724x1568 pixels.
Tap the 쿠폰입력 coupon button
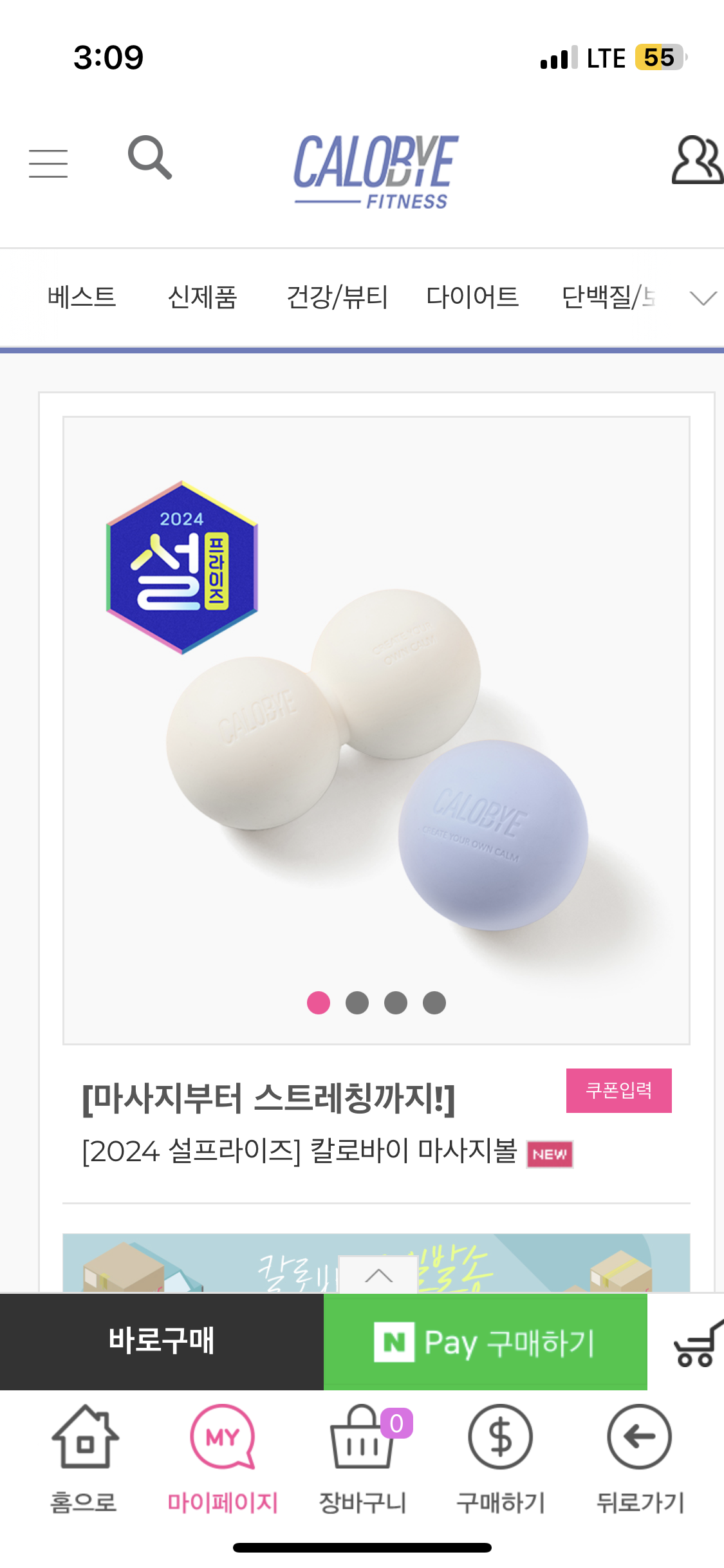(x=618, y=1090)
